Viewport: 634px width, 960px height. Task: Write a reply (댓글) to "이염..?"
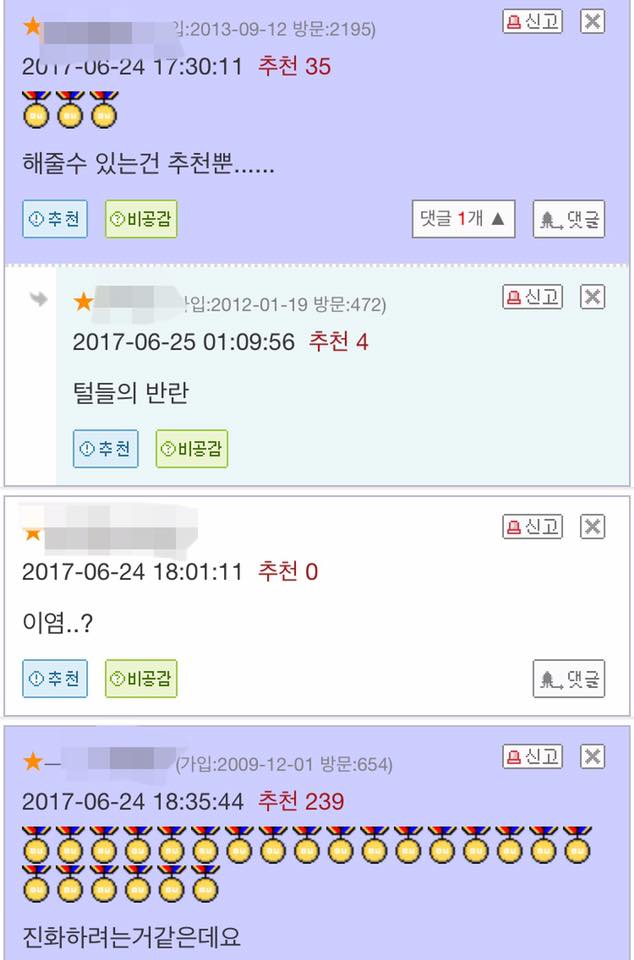[568, 679]
